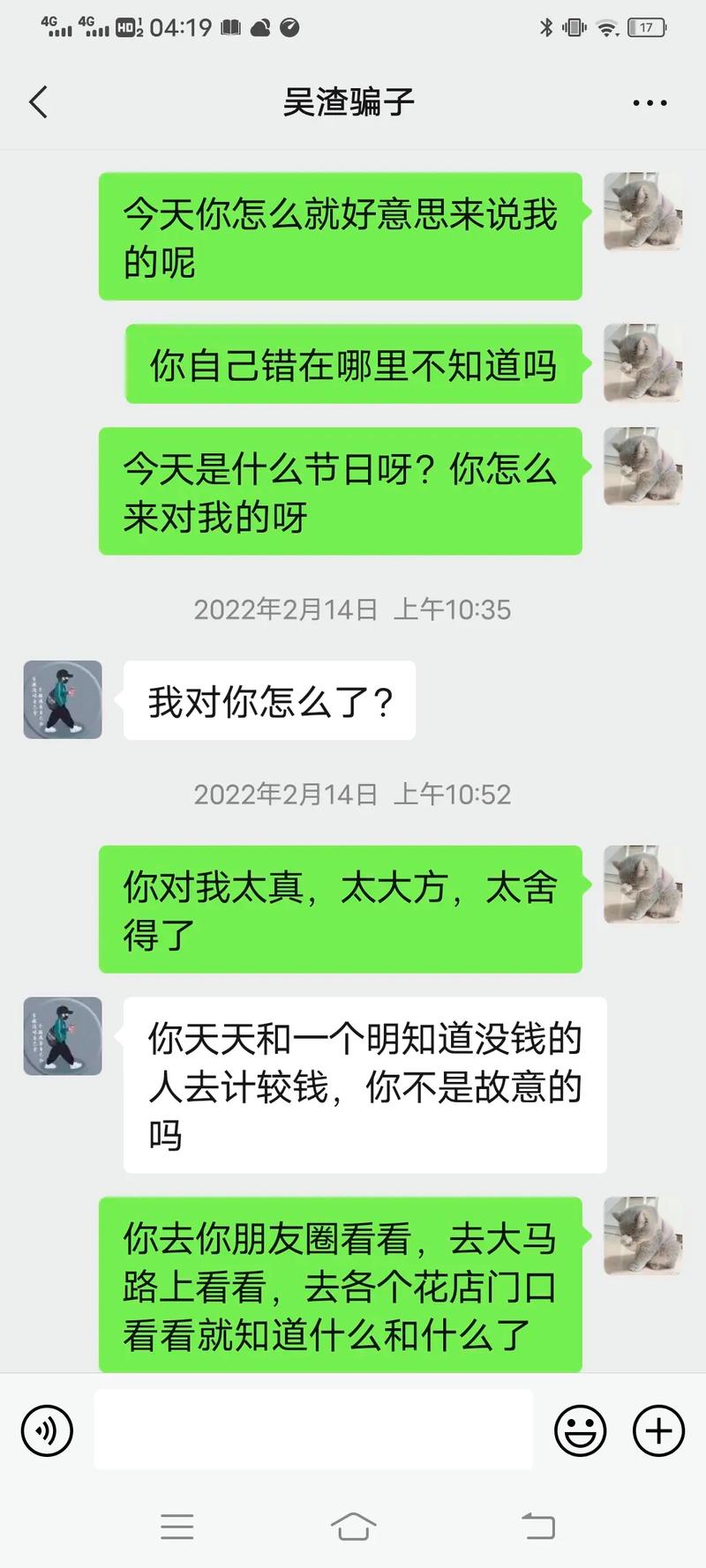Tap the cat avatar next to green messages
The height and width of the screenshot is (1568, 706).
642,212
